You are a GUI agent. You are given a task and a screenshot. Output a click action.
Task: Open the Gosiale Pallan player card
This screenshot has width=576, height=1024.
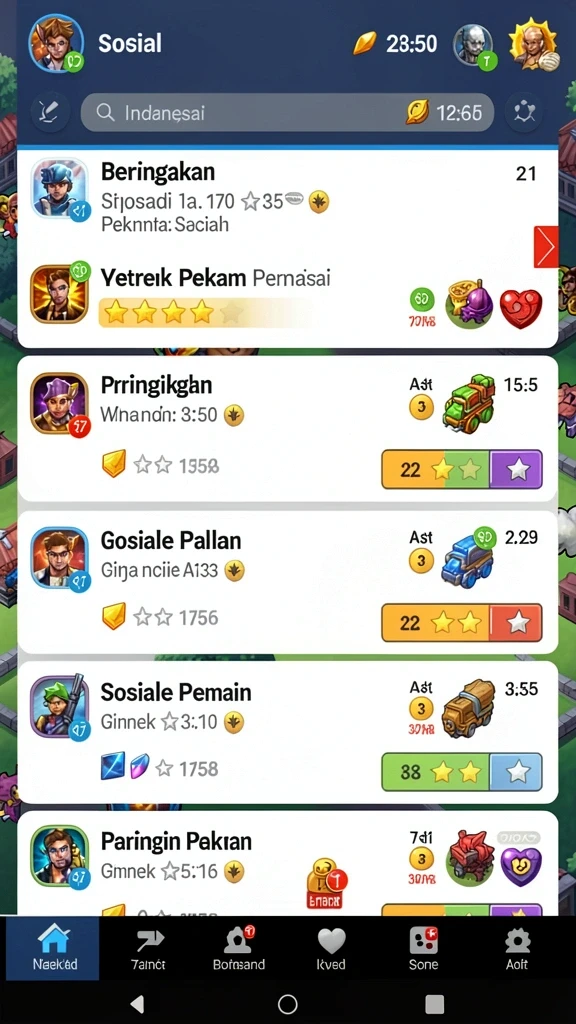287,583
